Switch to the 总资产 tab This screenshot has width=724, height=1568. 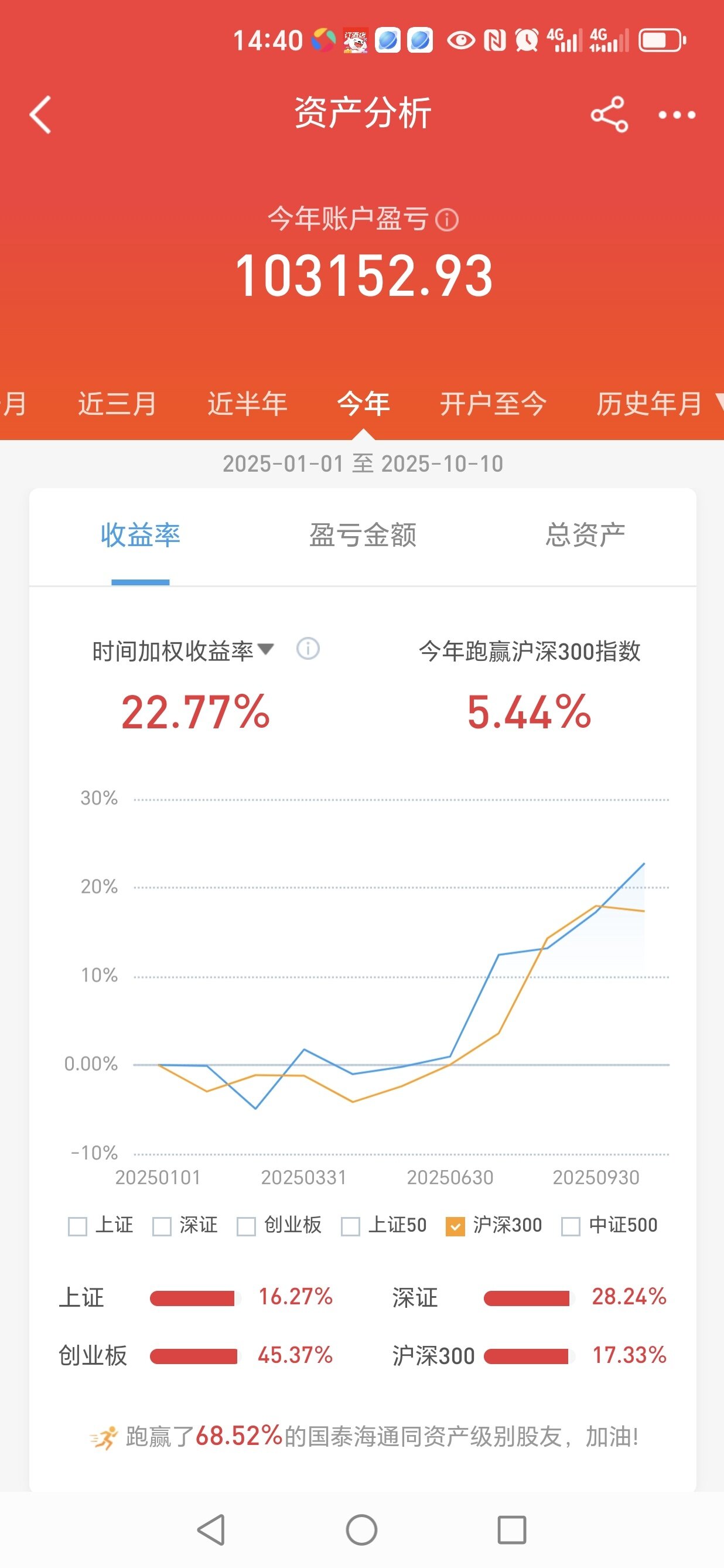tap(585, 535)
